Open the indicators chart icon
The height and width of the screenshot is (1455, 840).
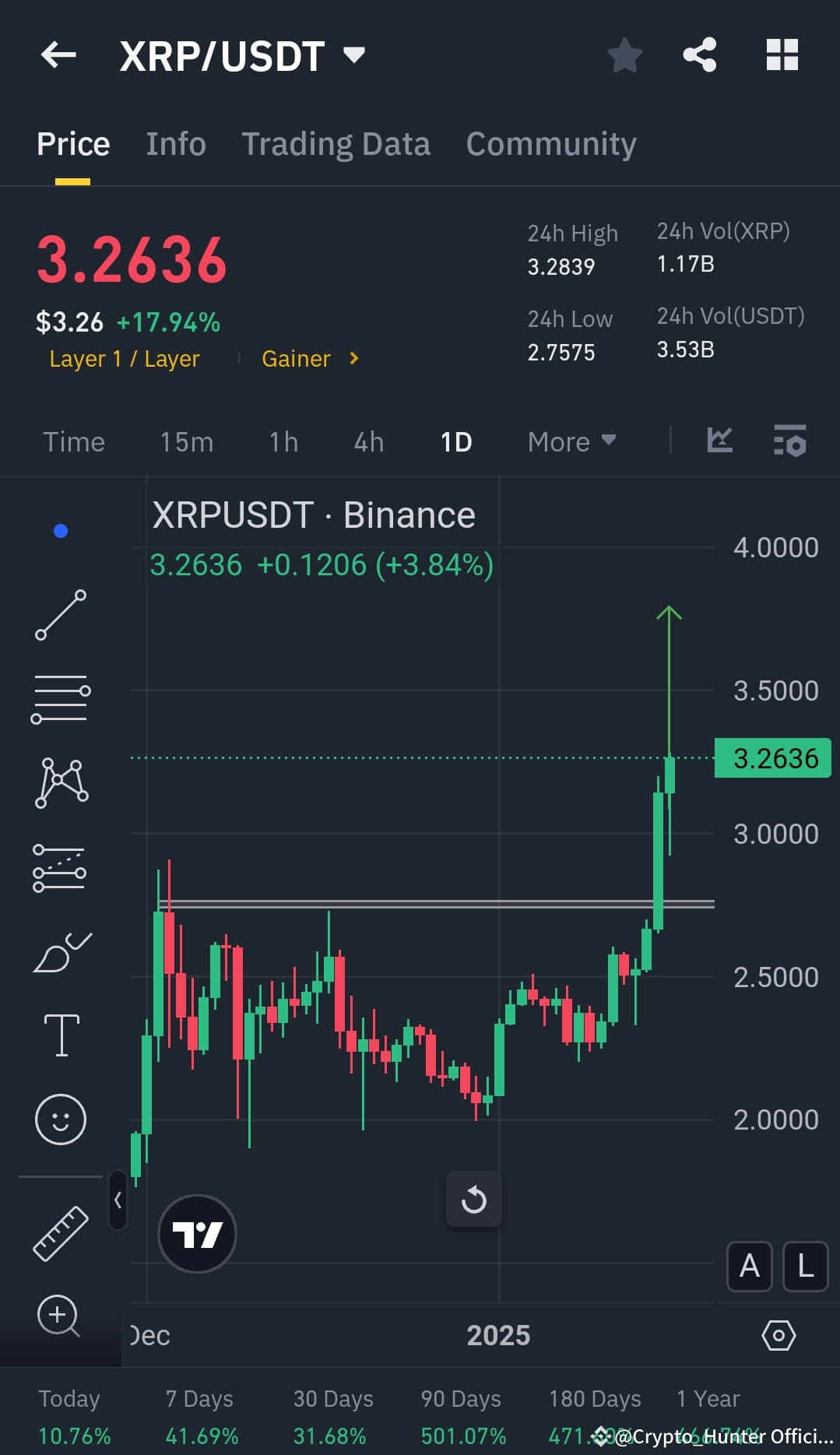tap(719, 441)
